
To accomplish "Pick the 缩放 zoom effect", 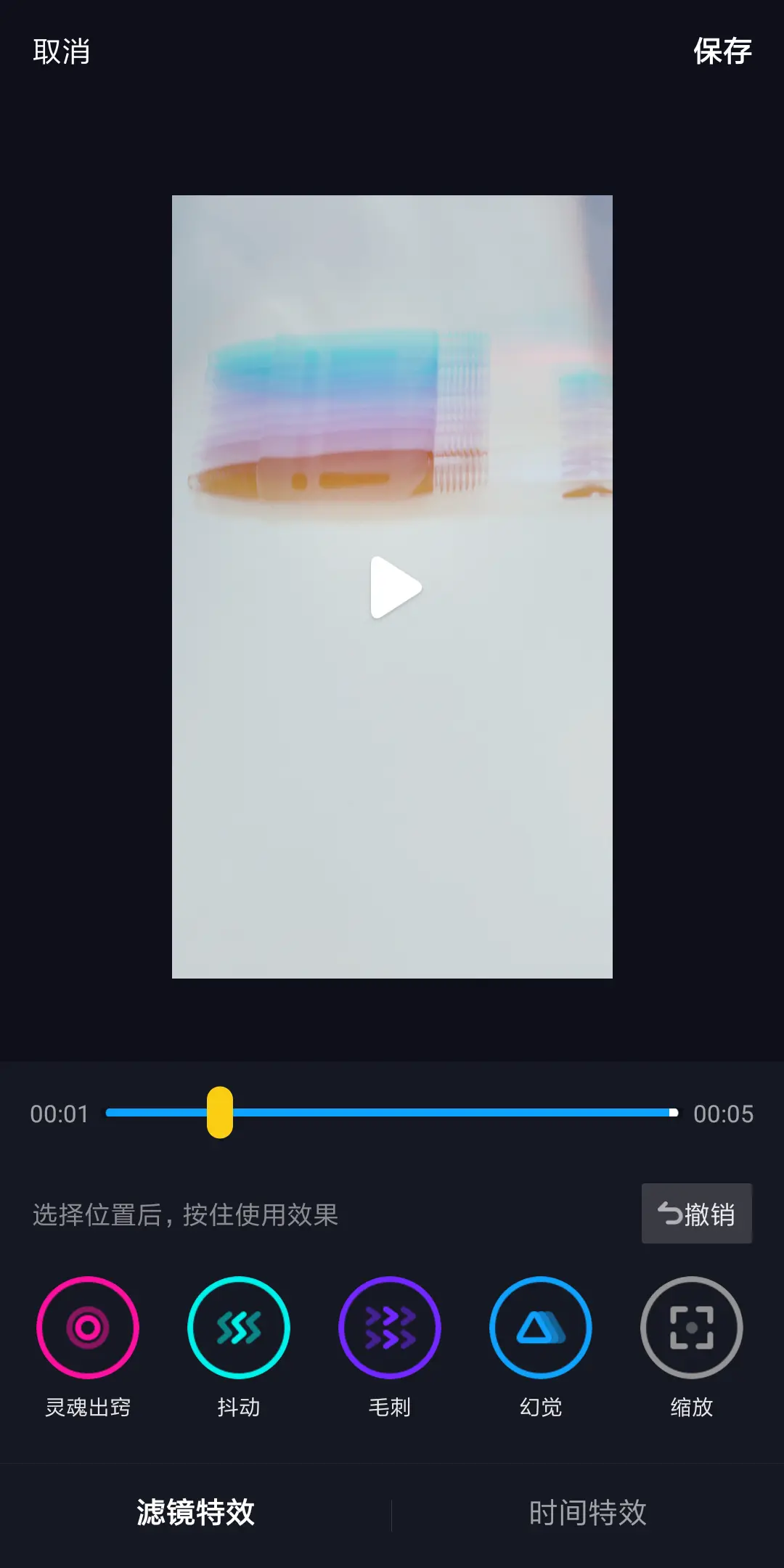I will (691, 1327).
